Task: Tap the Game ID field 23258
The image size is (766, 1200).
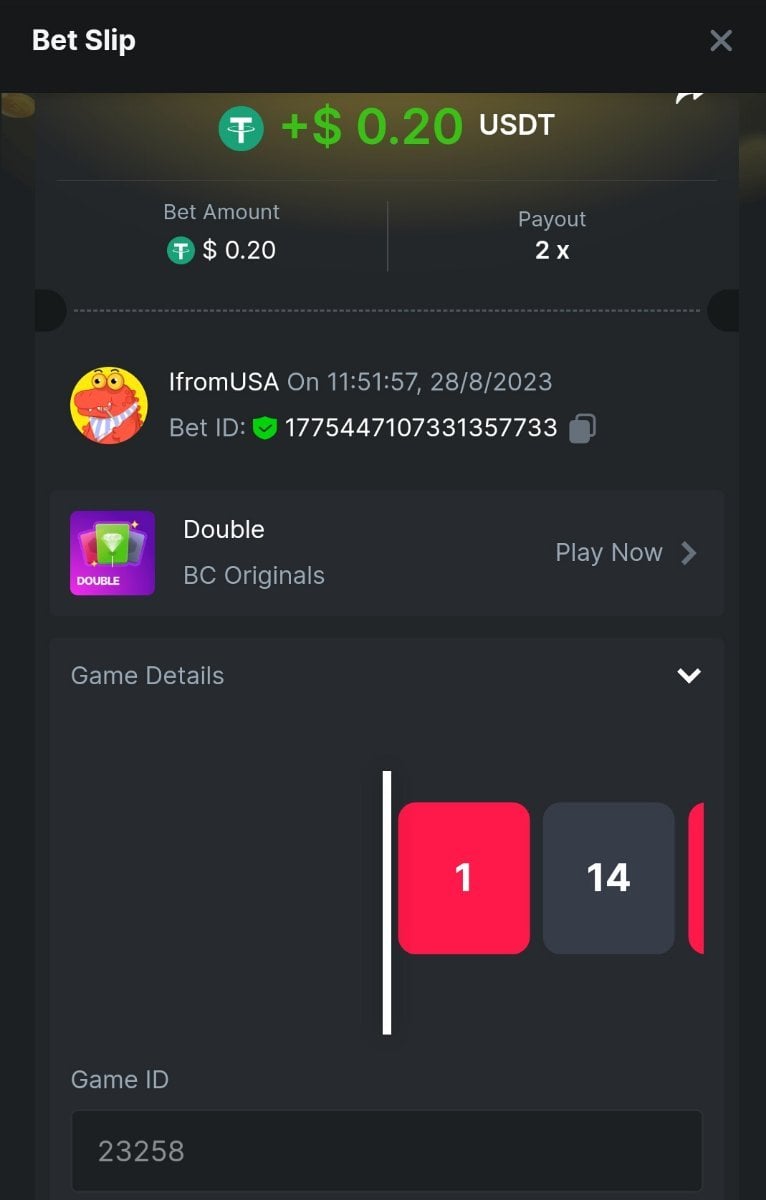Action: tap(386, 1150)
